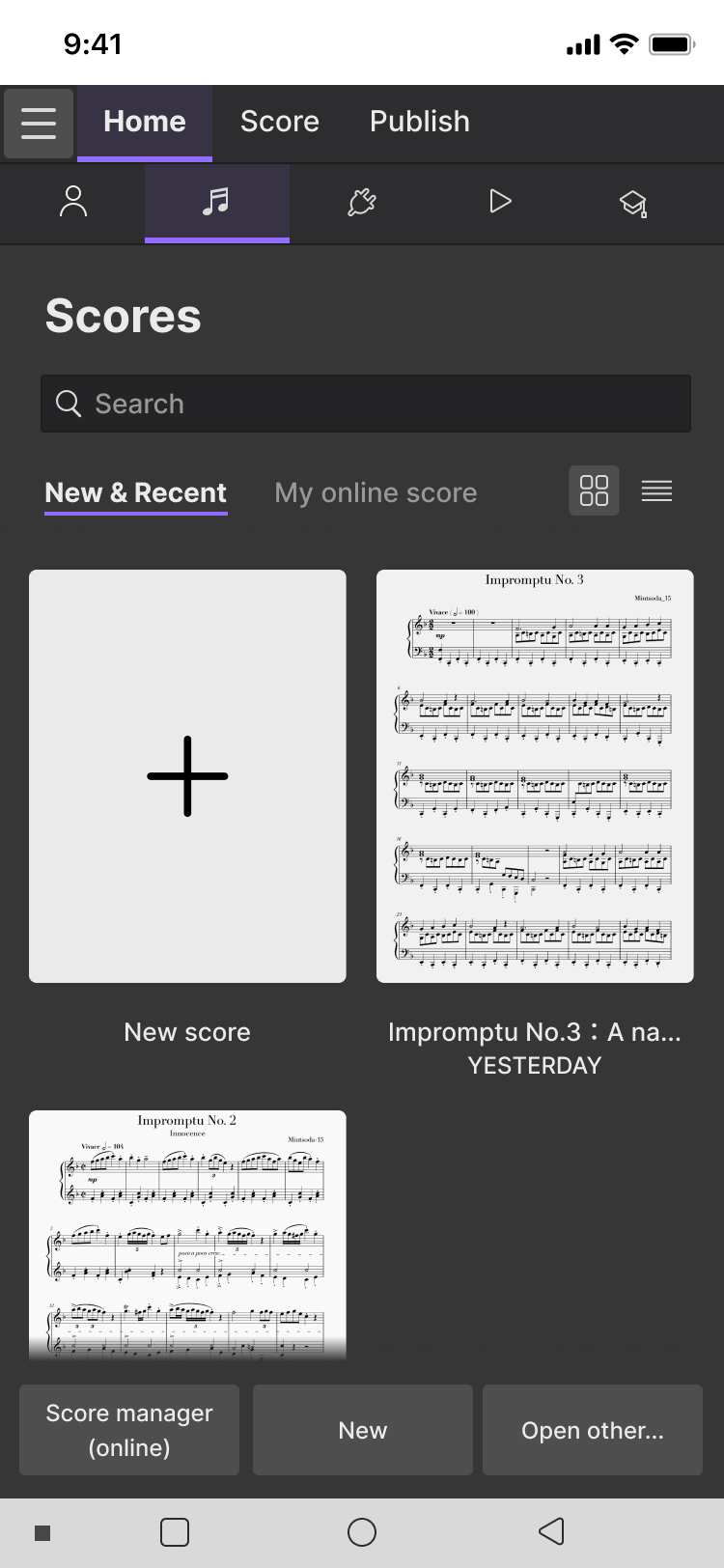Open the Learn graduation cap section

click(x=633, y=203)
